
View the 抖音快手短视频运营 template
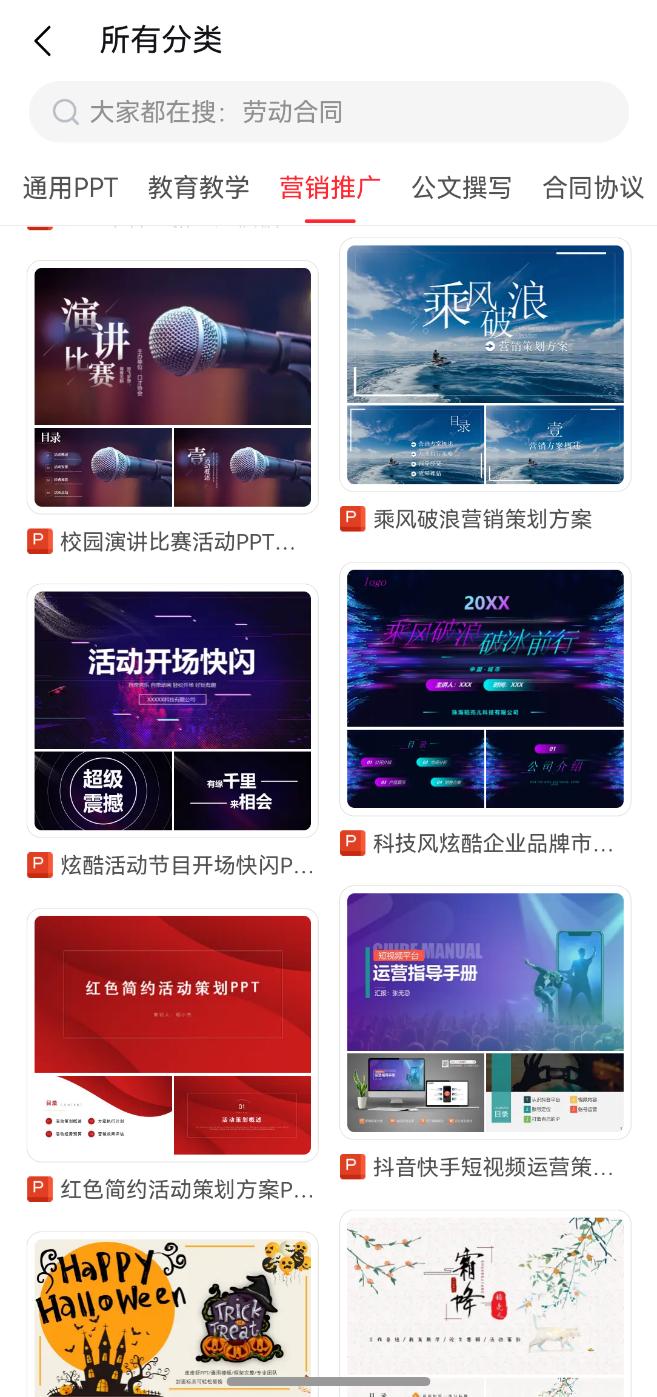pyautogui.click(x=485, y=1012)
